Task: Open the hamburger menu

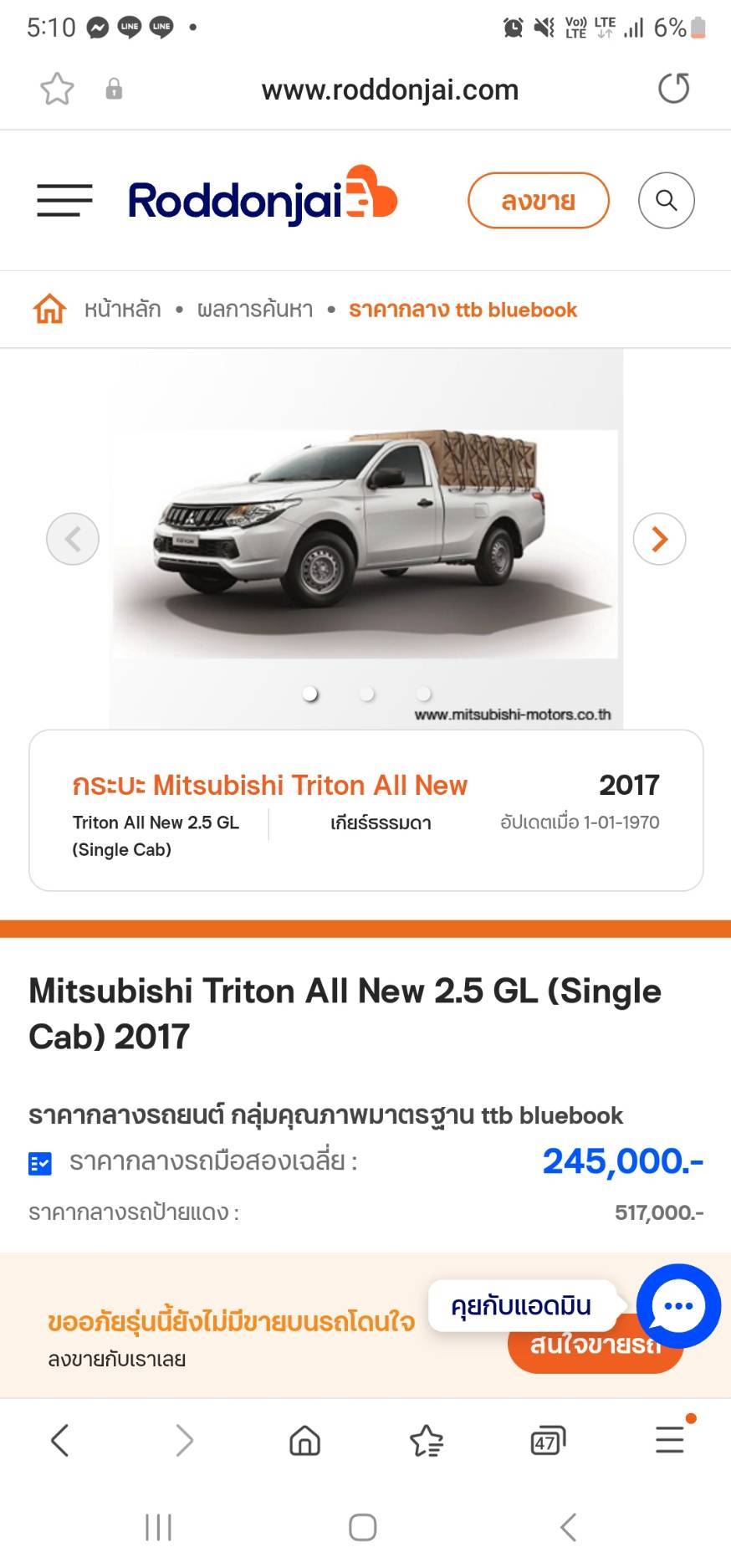Action: click(64, 201)
